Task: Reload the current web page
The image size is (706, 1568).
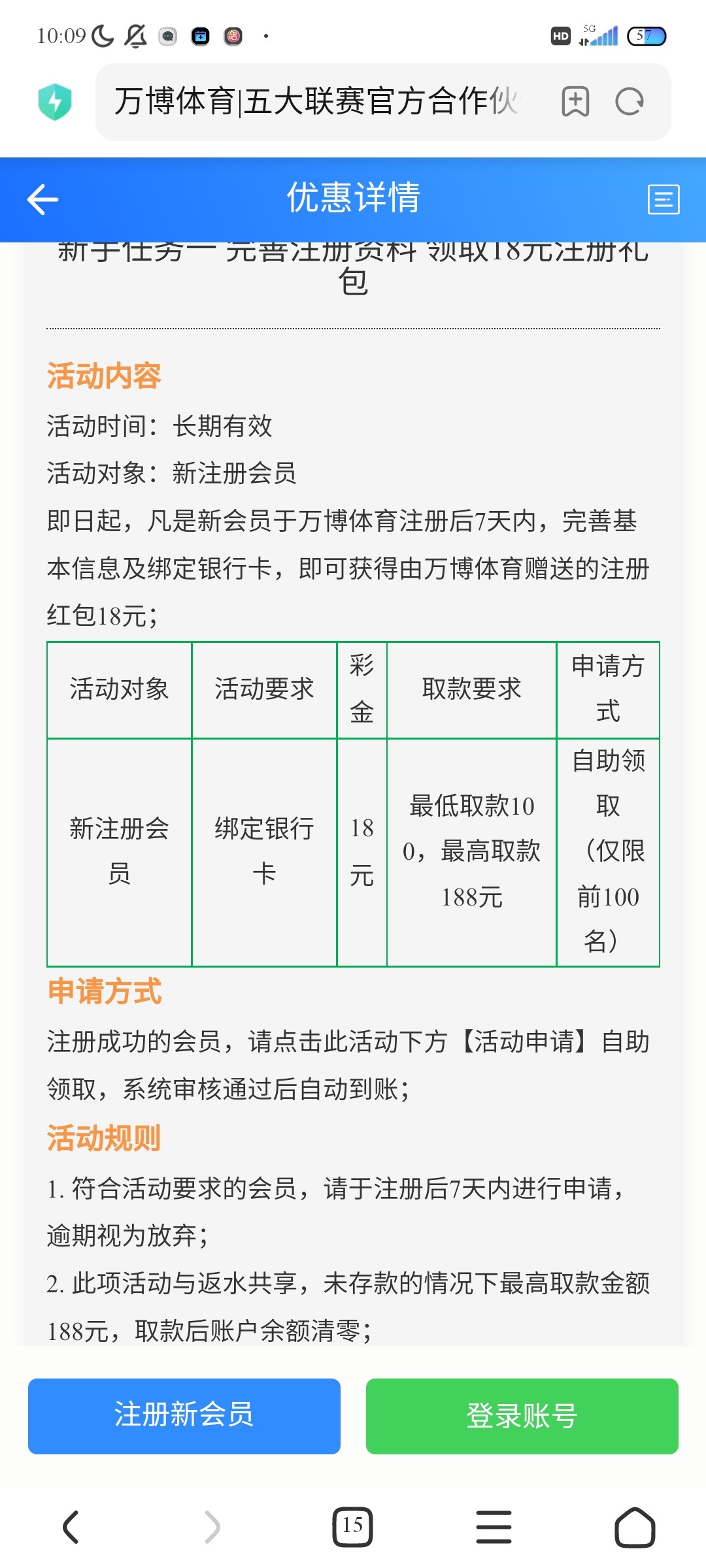Action: tap(630, 102)
